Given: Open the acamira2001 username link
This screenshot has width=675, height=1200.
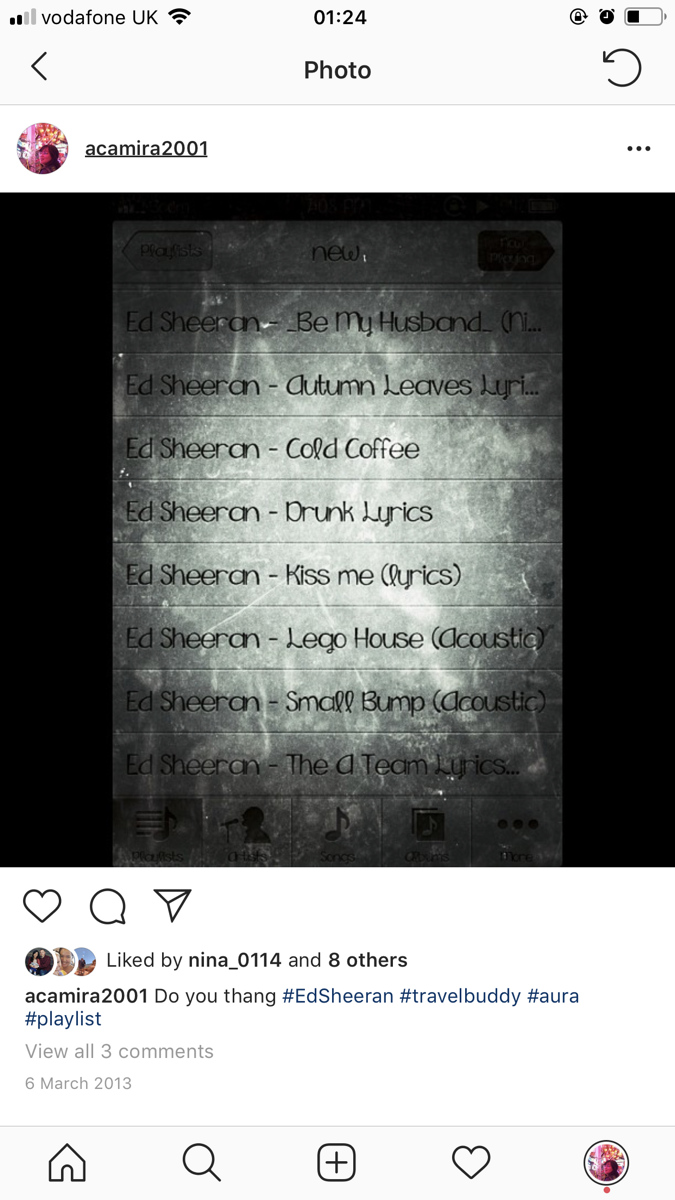Looking at the screenshot, I should (x=146, y=149).
